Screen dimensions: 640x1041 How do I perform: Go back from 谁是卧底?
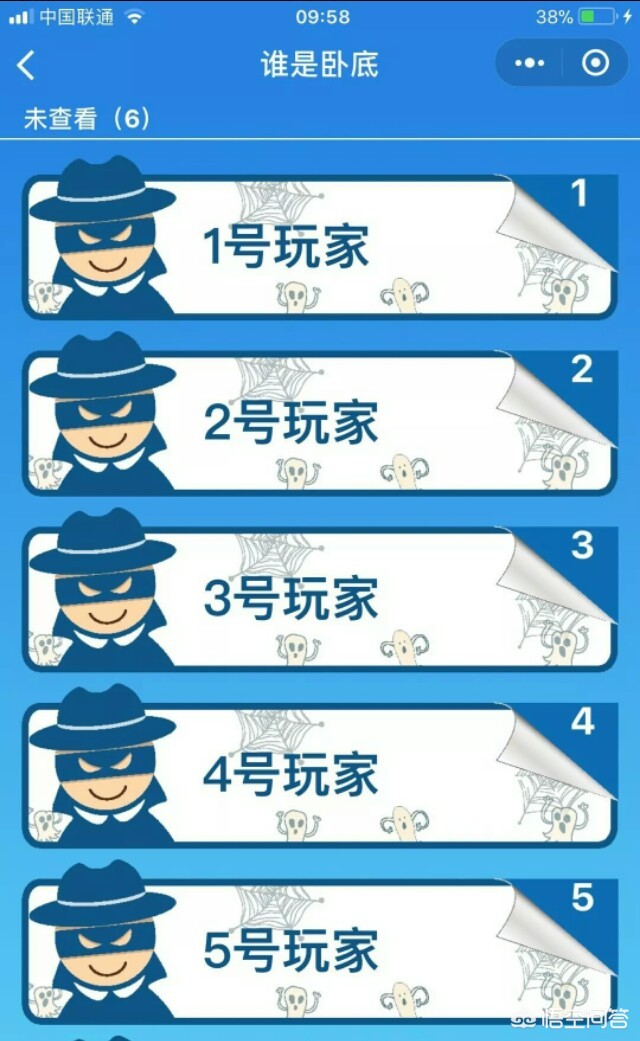click(26, 65)
